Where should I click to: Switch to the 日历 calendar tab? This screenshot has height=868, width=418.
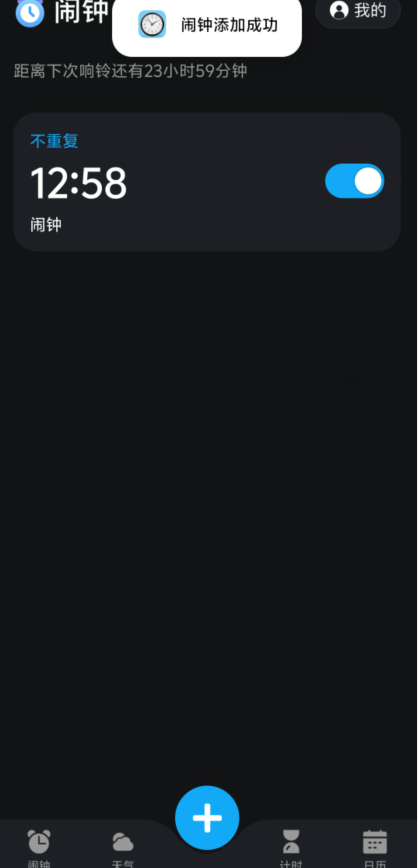[375, 848]
